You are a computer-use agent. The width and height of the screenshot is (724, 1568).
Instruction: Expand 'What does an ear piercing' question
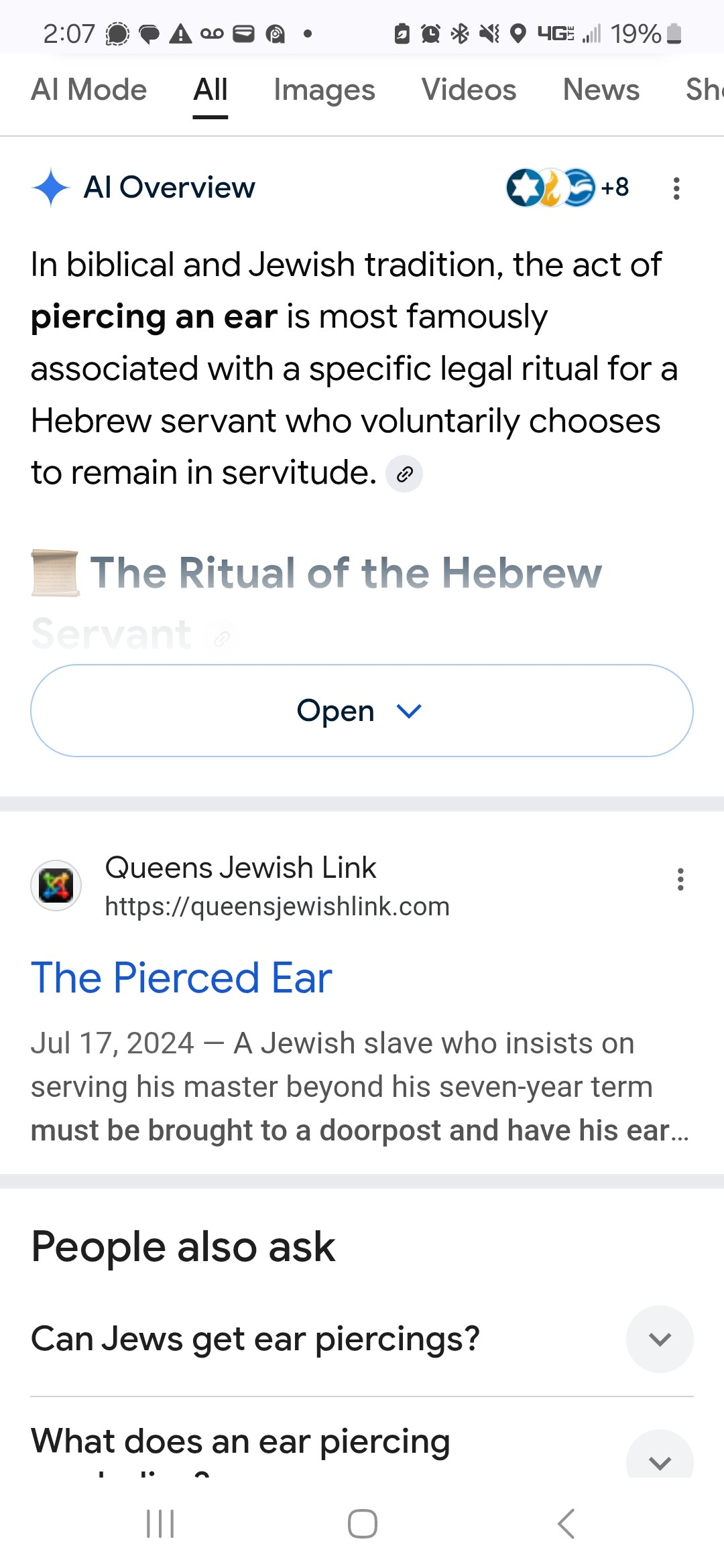pyautogui.click(x=660, y=1457)
